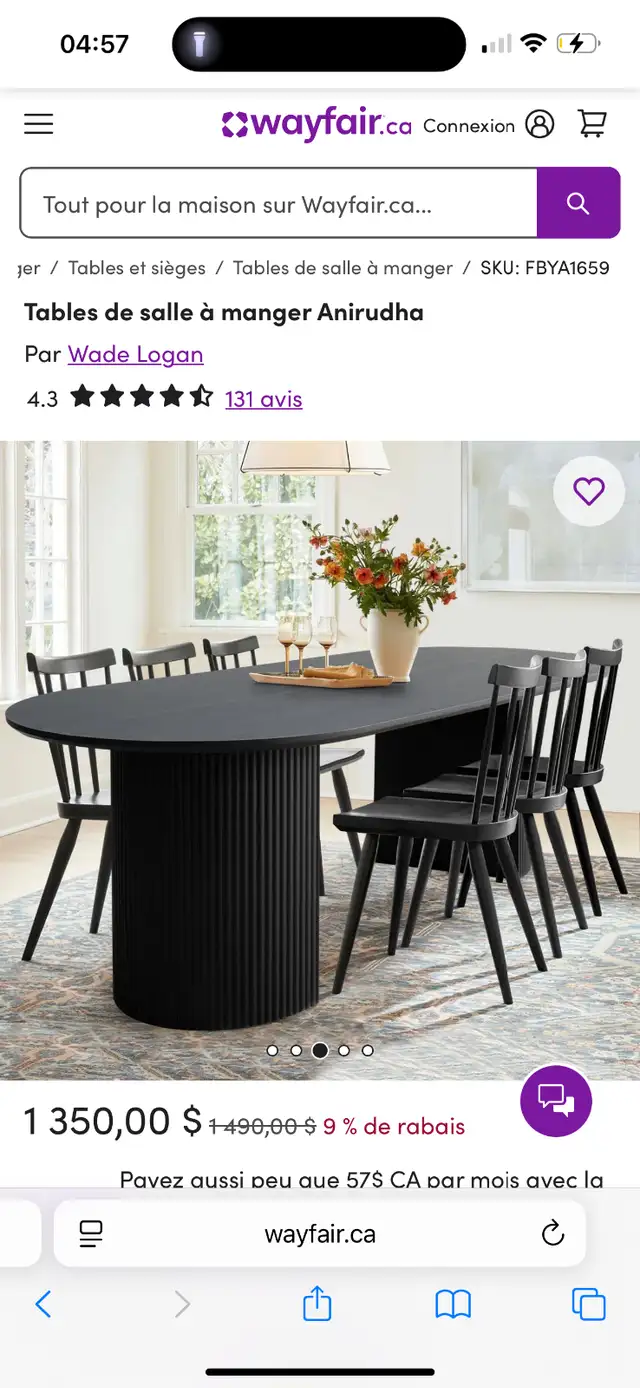Open the Safari page settings icon
The width and height of the screenshot is (640, 1388).
[x=91, y=1234]
